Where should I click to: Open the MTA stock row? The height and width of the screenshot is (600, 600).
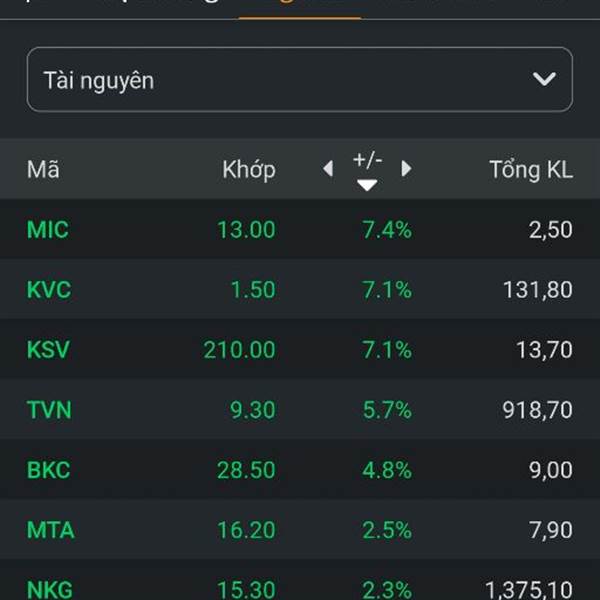300,530
